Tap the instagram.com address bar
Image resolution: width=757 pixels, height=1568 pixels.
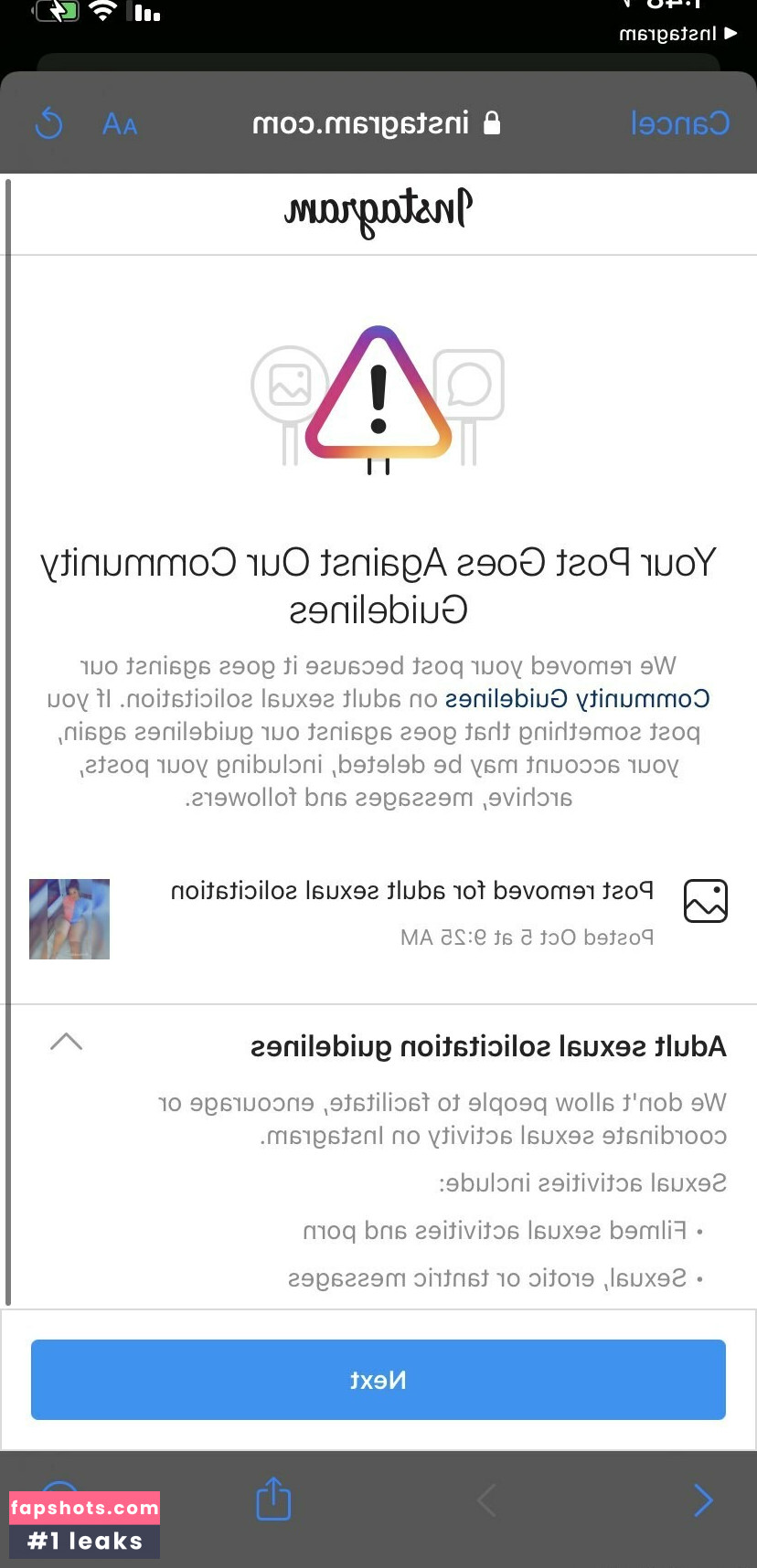tap(377, 123)
